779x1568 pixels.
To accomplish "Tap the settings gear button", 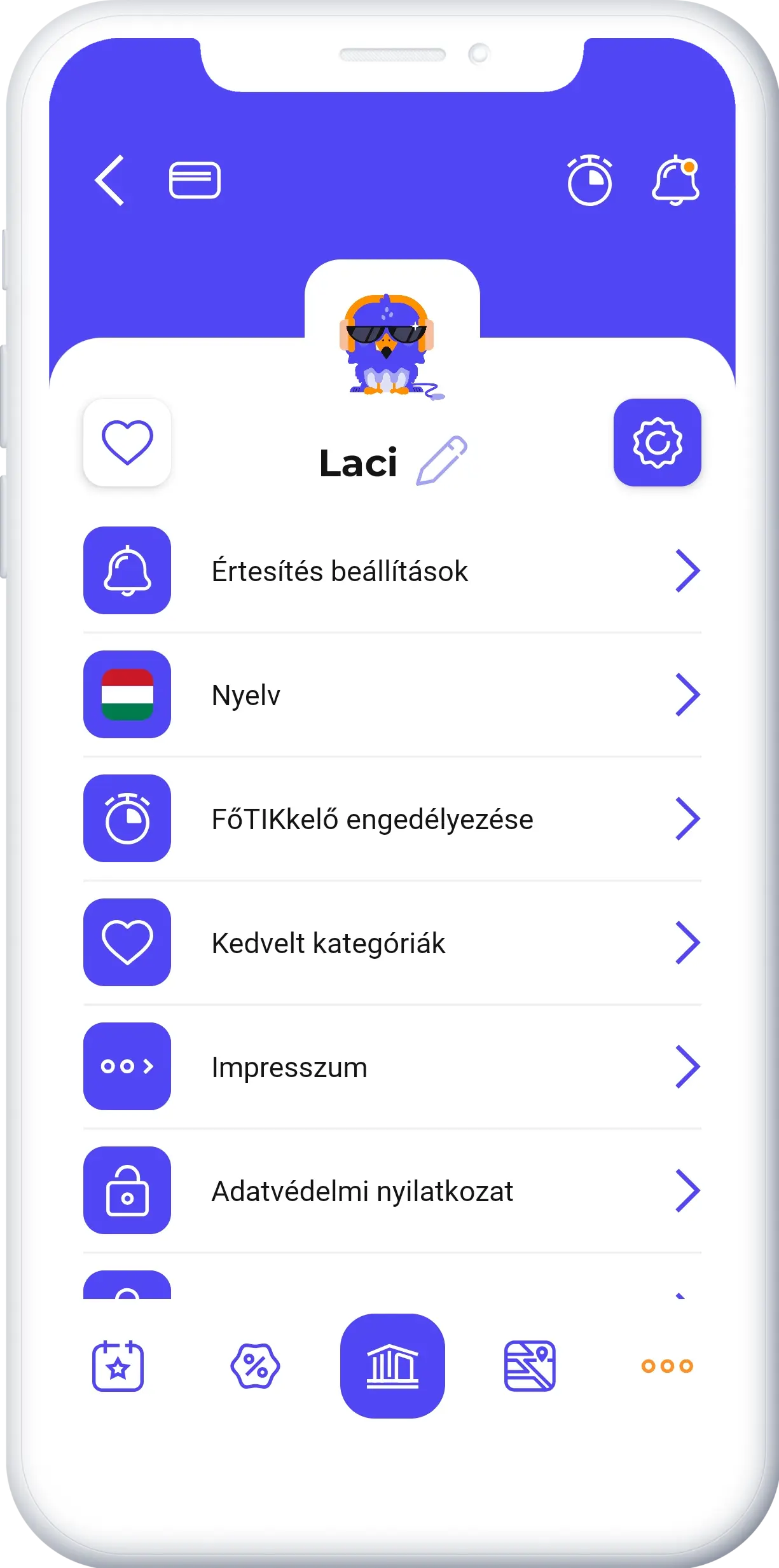I will coord(657,443).
